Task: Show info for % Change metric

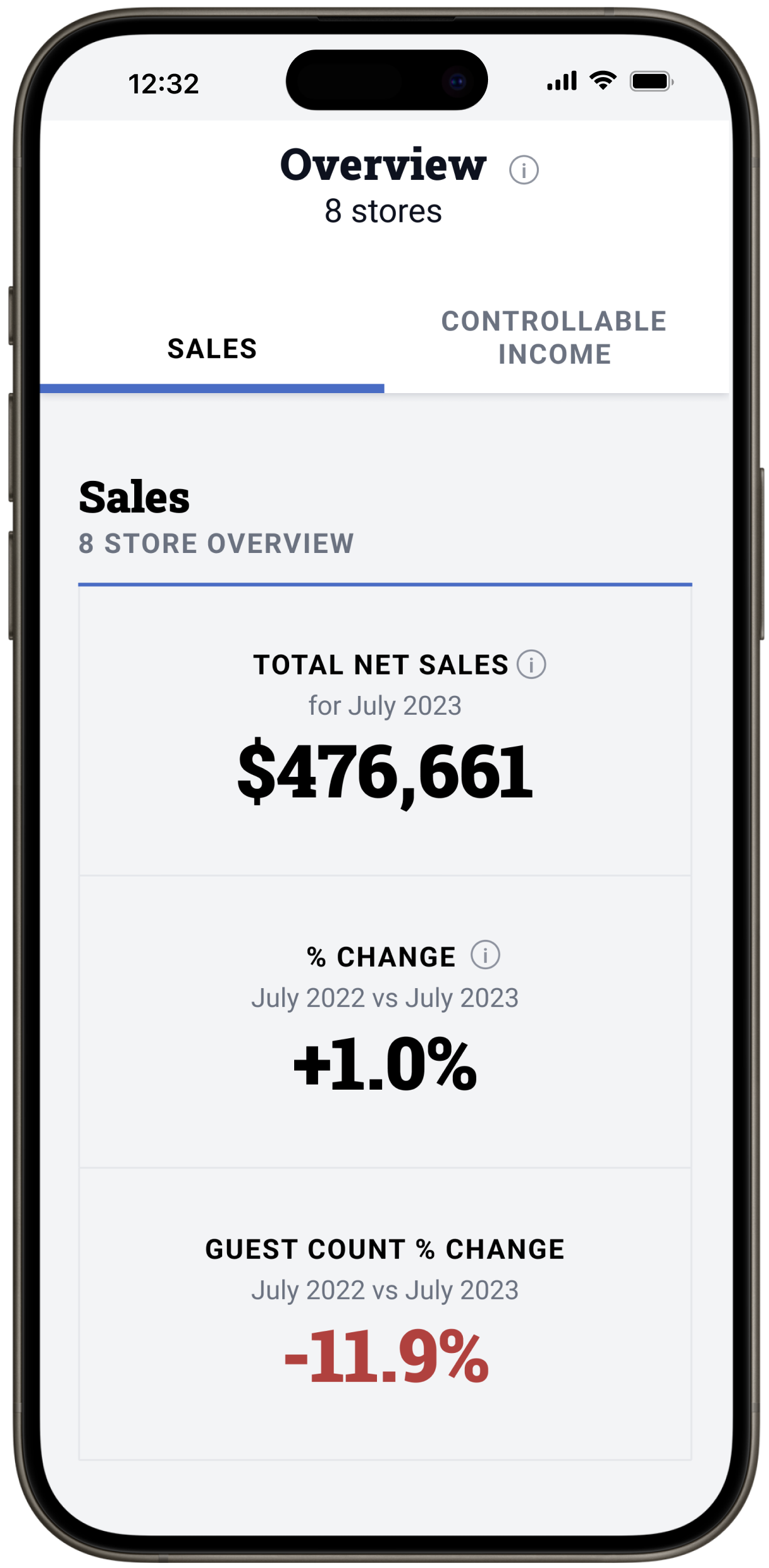Action: click(x=485, y=955)
